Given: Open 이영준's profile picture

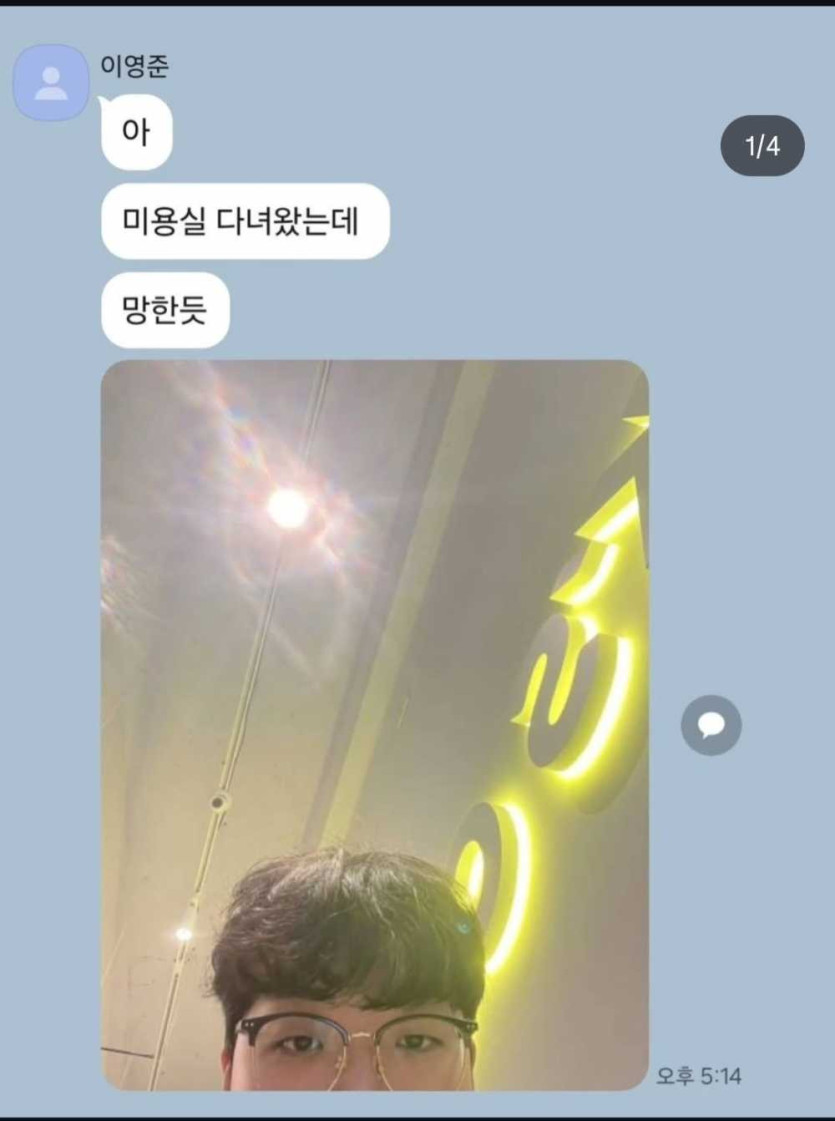Looking at the screenshot, I should click(51, 83).
